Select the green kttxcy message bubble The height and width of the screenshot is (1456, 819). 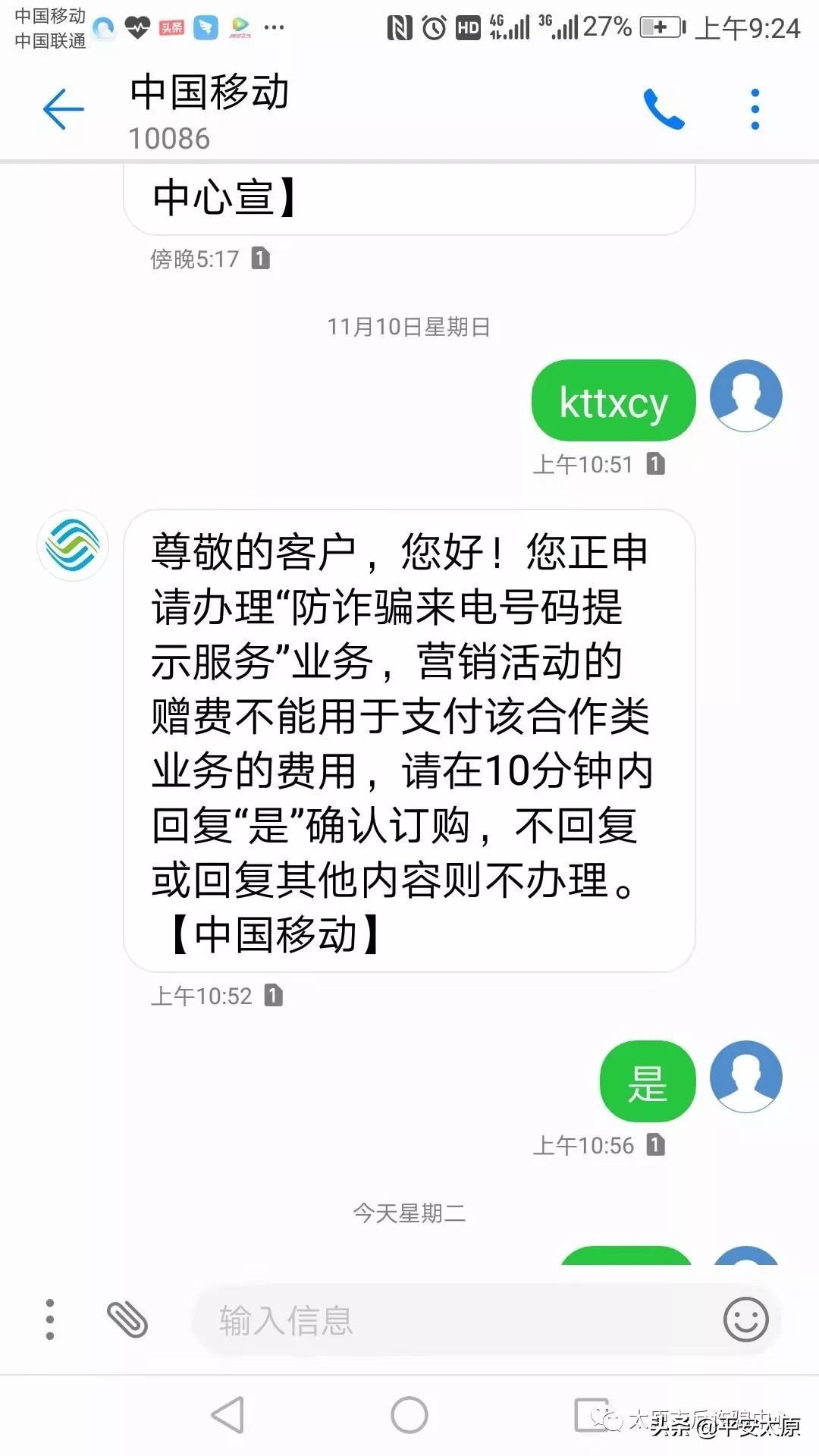pos(613,400)
